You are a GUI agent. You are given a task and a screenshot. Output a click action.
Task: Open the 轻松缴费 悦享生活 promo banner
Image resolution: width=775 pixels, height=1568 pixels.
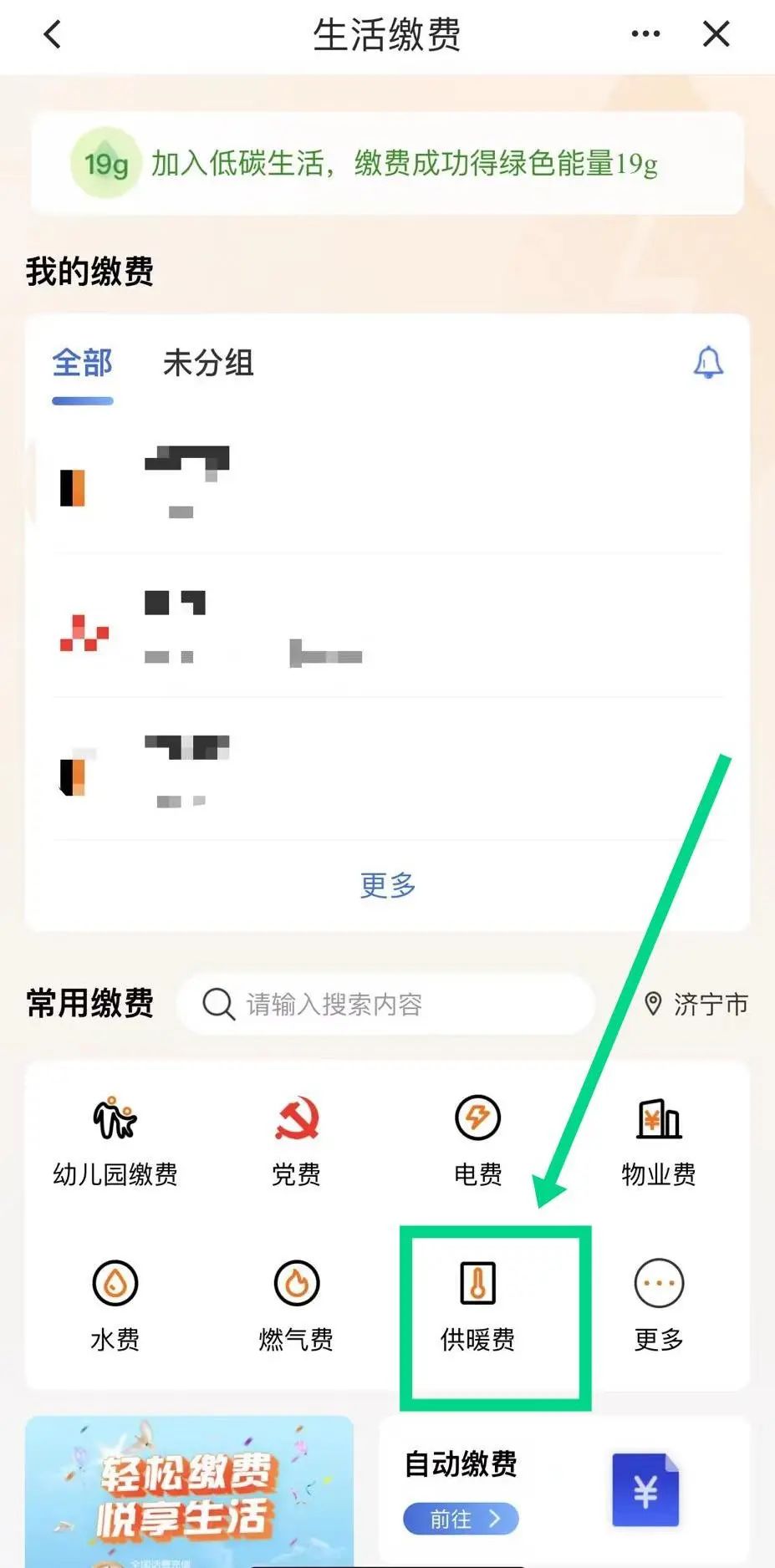[x=189, y=1492]
